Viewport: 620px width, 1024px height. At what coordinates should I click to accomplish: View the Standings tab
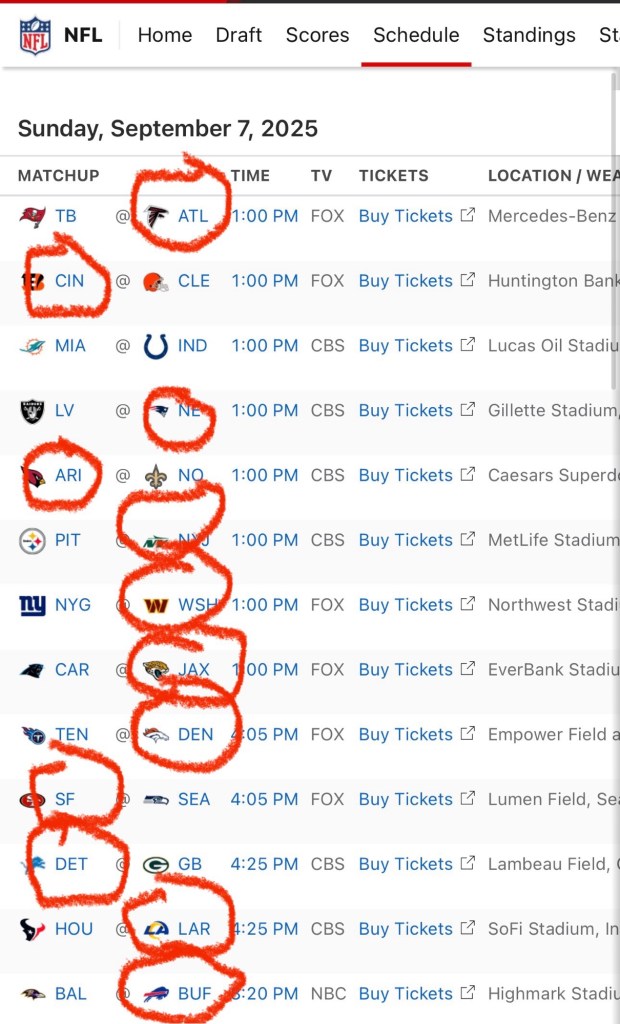point(529,35)
